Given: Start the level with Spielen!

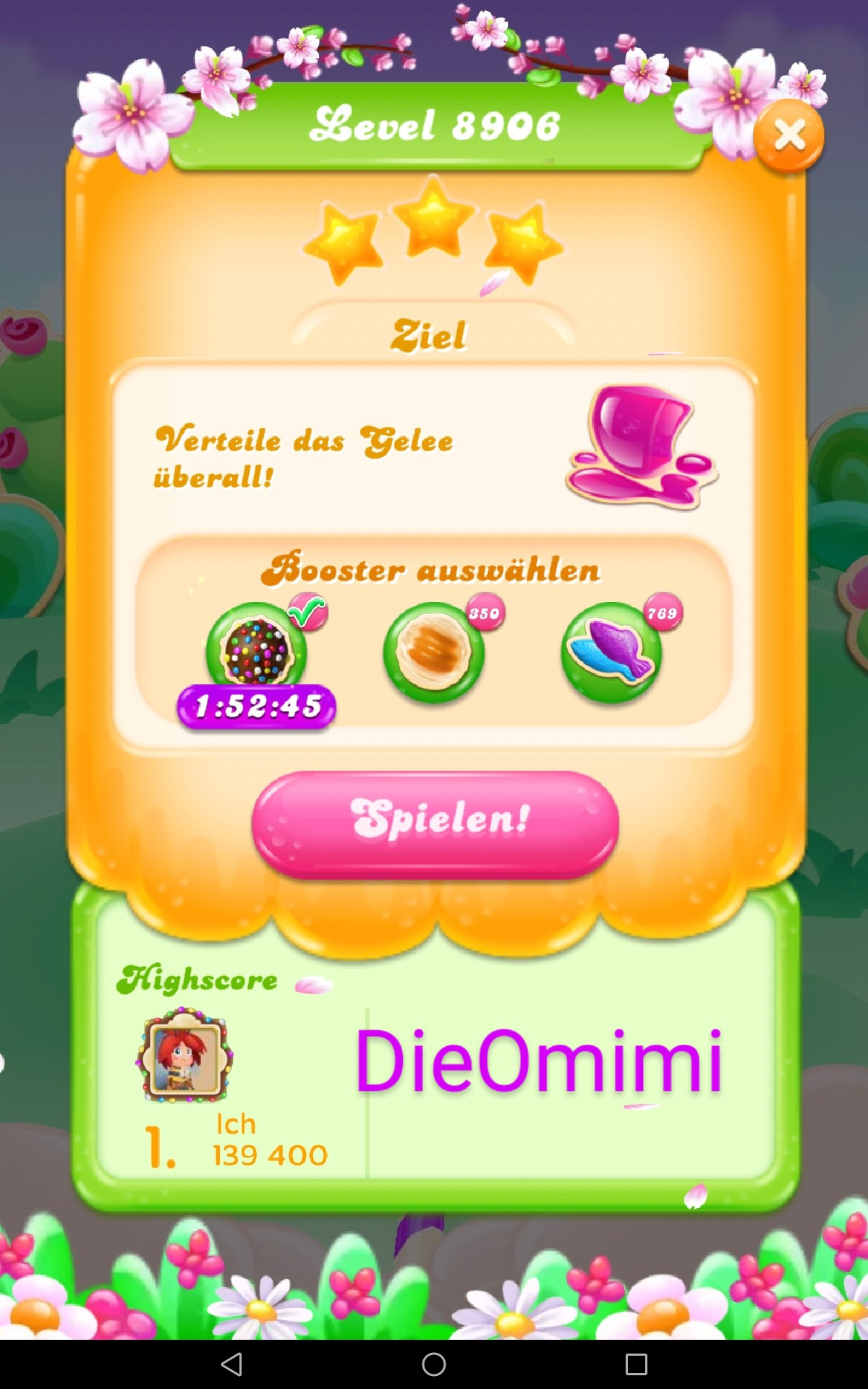Looking at the screenshot, I should [435, 824].
